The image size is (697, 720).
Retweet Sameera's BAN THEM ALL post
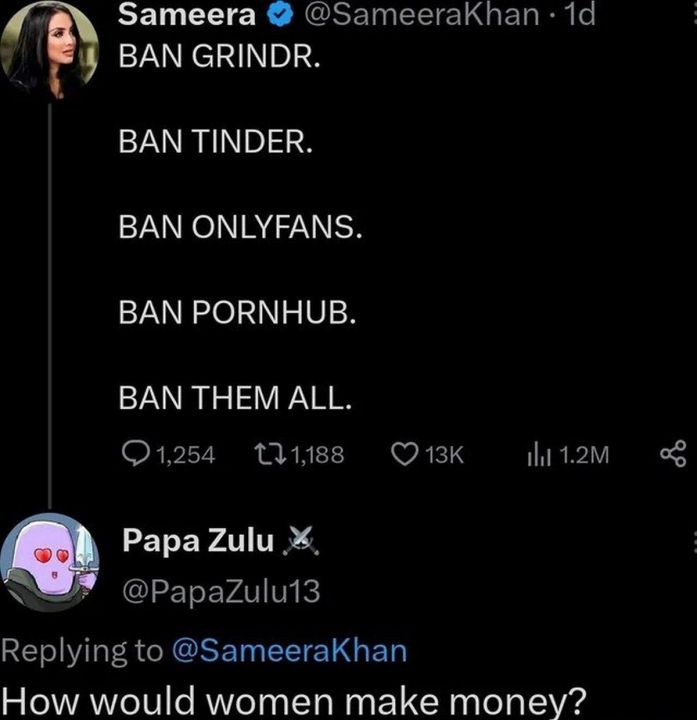[273, 455]
